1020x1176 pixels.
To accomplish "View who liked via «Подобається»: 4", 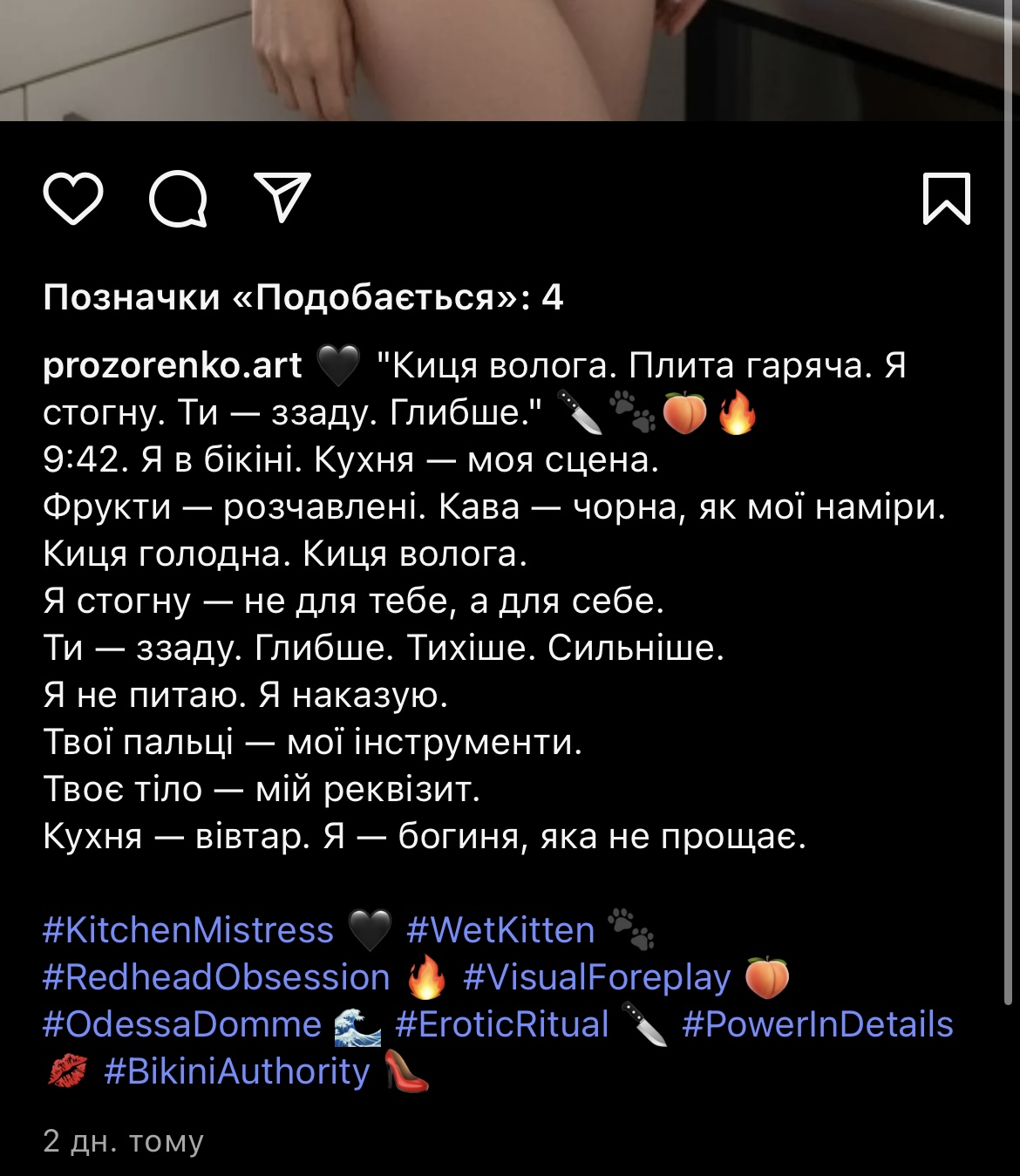I will 303,297.
